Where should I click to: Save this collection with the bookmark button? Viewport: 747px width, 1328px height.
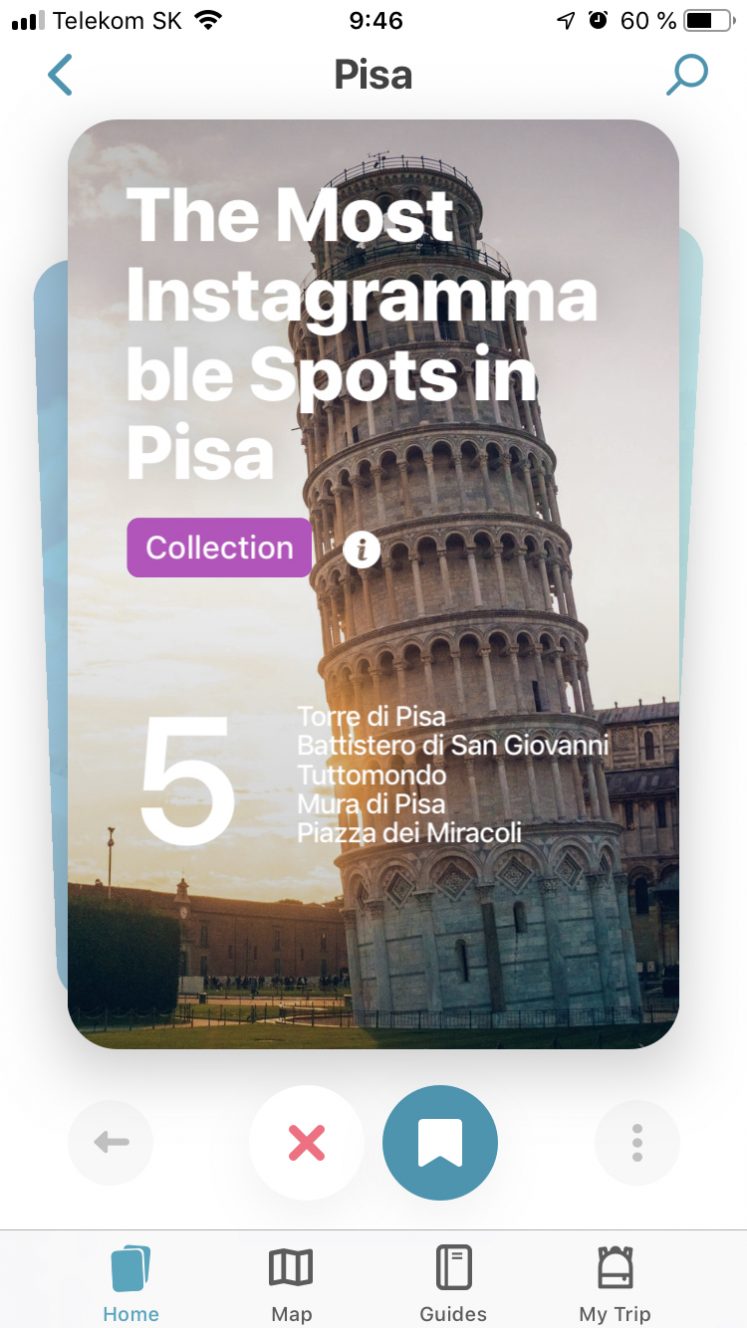pyautogui.click(x=440, y=1142)
